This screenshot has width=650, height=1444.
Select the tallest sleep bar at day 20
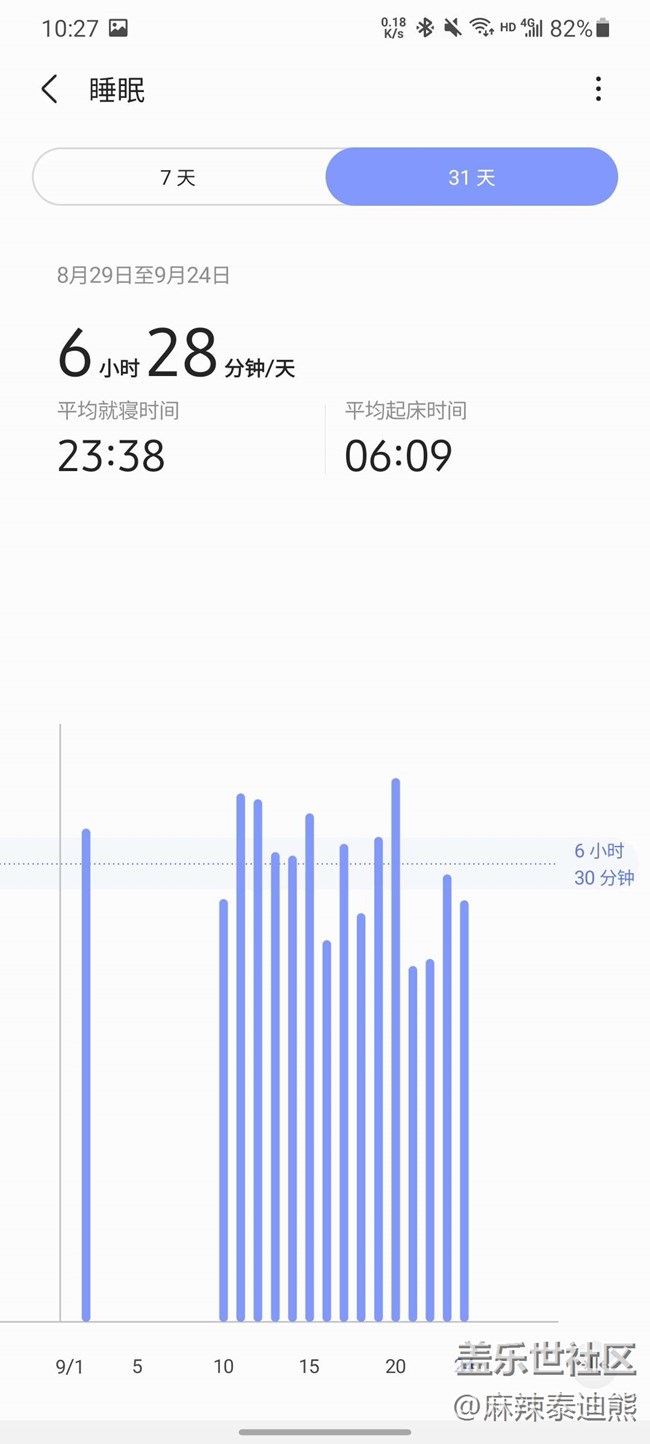click(396, 1050)
